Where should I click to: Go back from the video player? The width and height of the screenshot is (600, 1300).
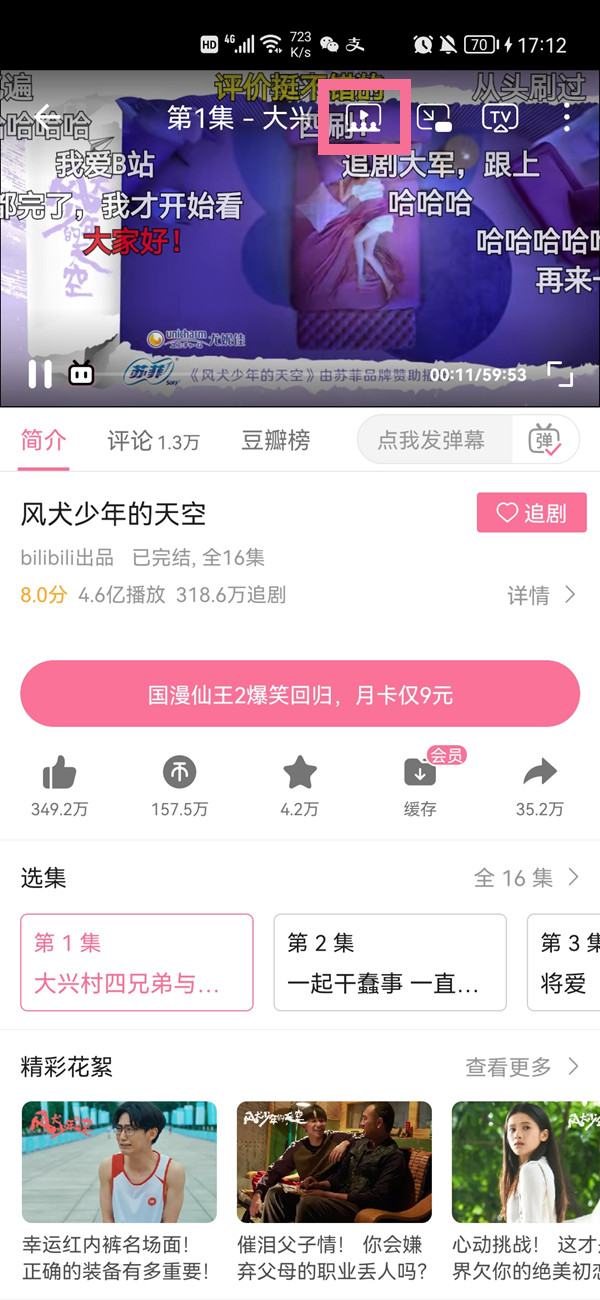click(x=45, y=118)
